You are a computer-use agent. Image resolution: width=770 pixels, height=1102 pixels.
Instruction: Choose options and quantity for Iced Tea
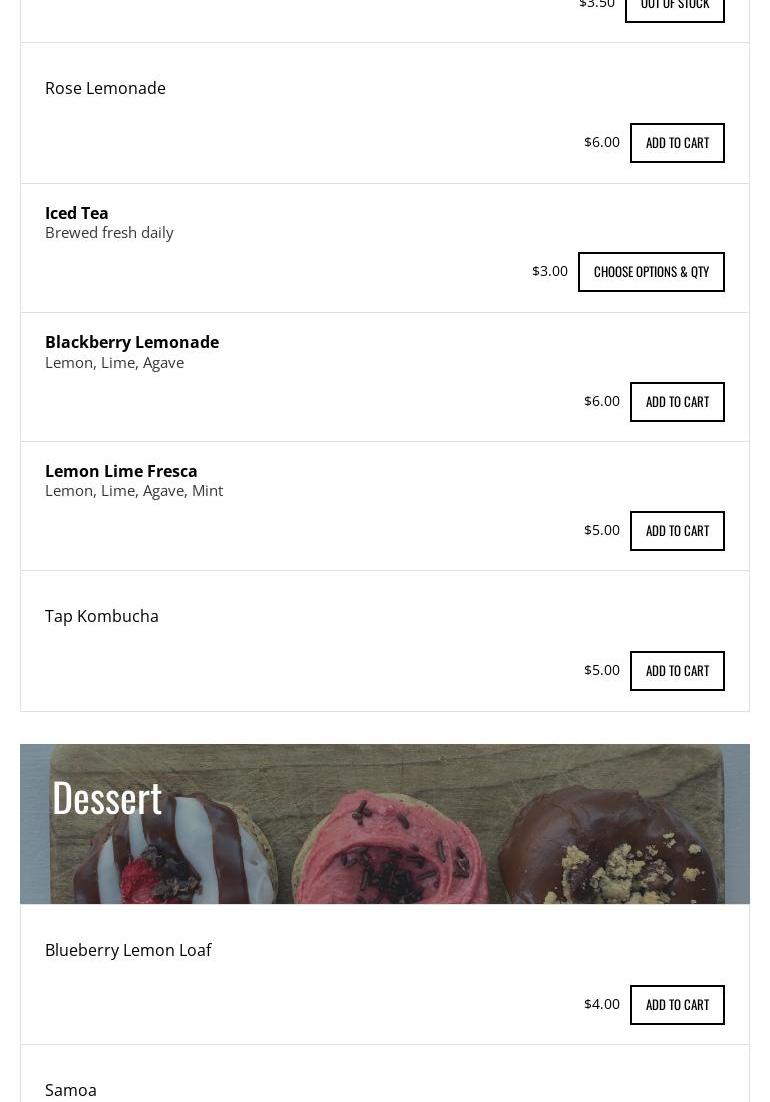click(651, 272)
